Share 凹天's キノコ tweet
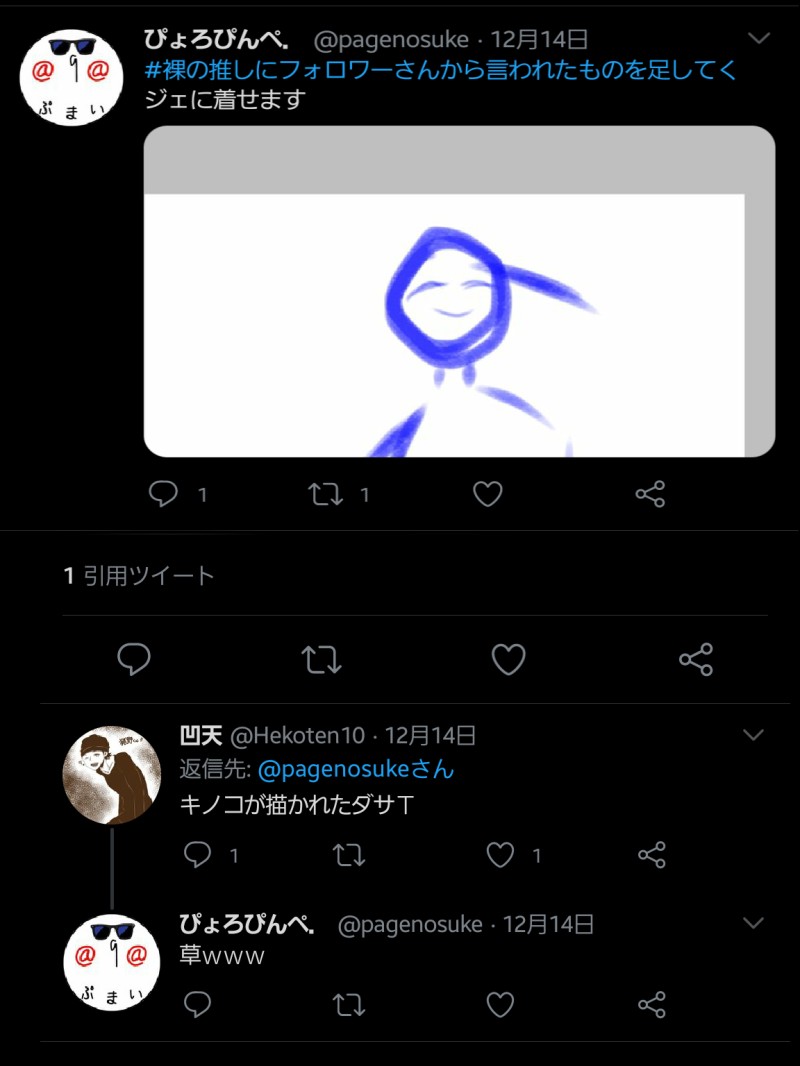800x1066 pixels. (x=651, y=854)
